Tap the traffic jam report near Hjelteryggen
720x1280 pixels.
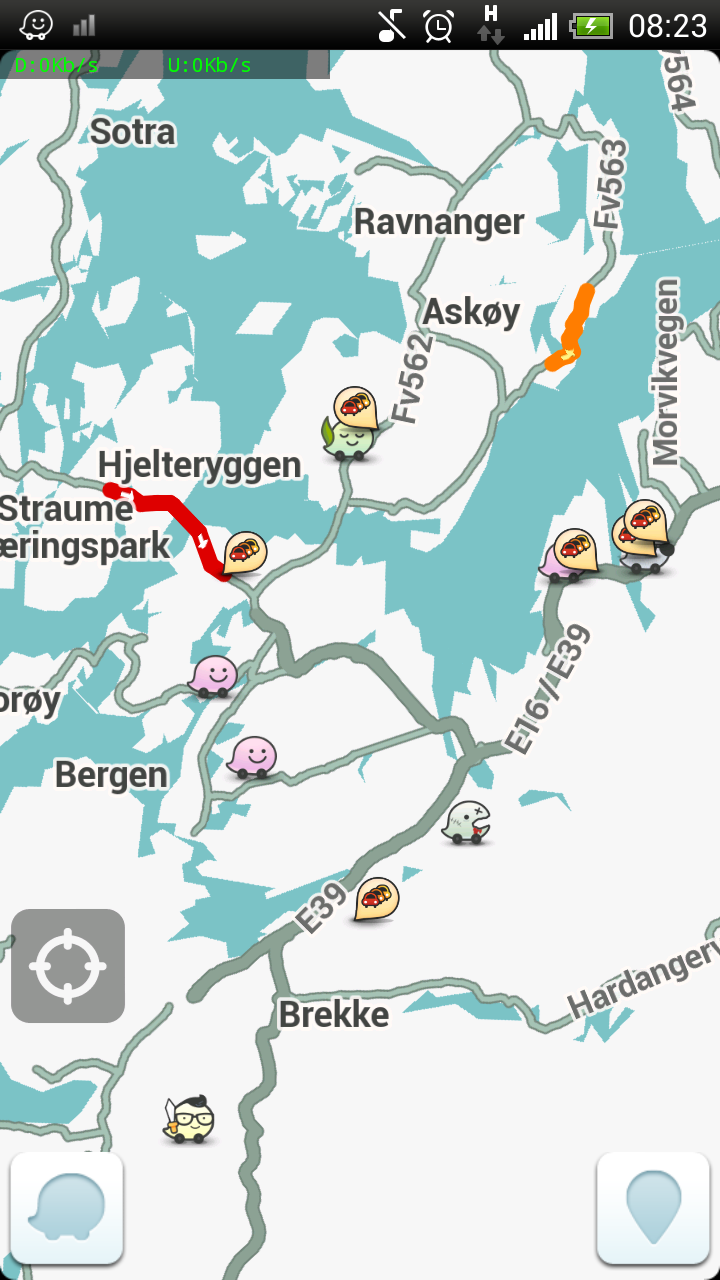click(245, 552)
